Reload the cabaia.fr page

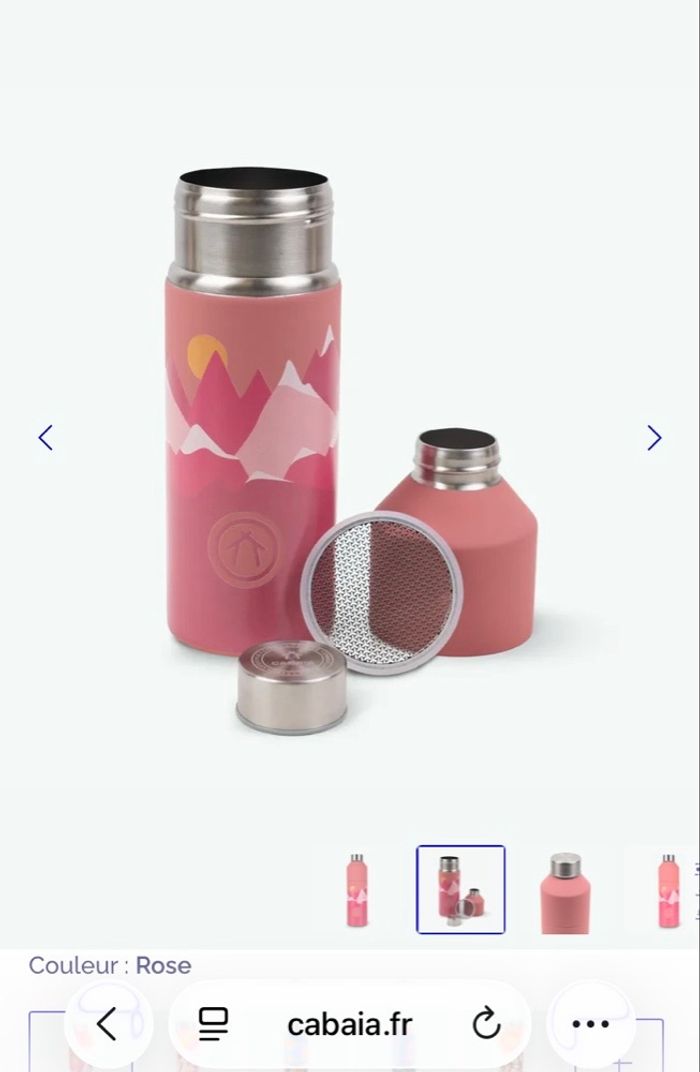tap(486, 1023)
